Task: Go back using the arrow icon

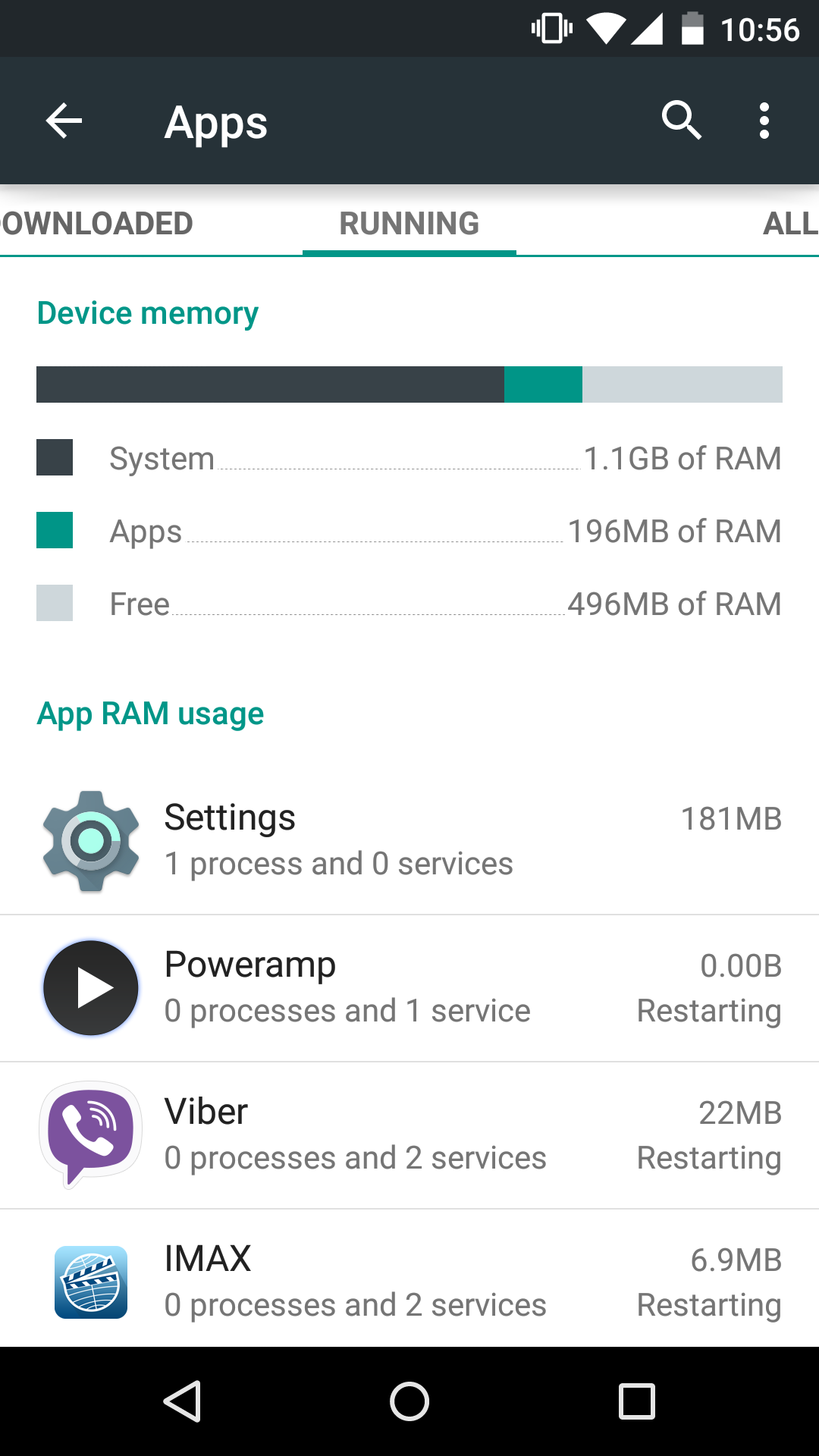Action: click(x=64, y=121)
